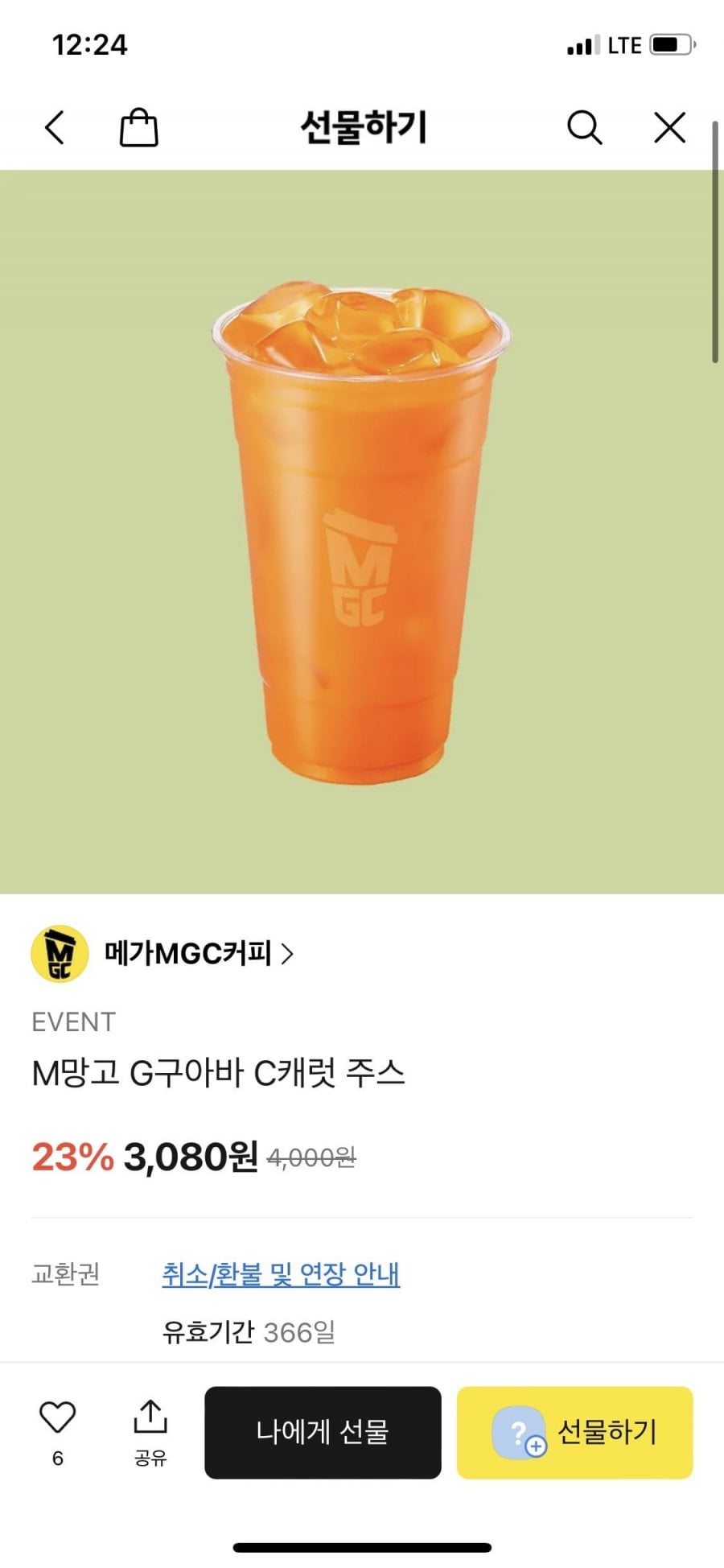
Task: Go back using the top-left arrow
Action: [54, 128]
